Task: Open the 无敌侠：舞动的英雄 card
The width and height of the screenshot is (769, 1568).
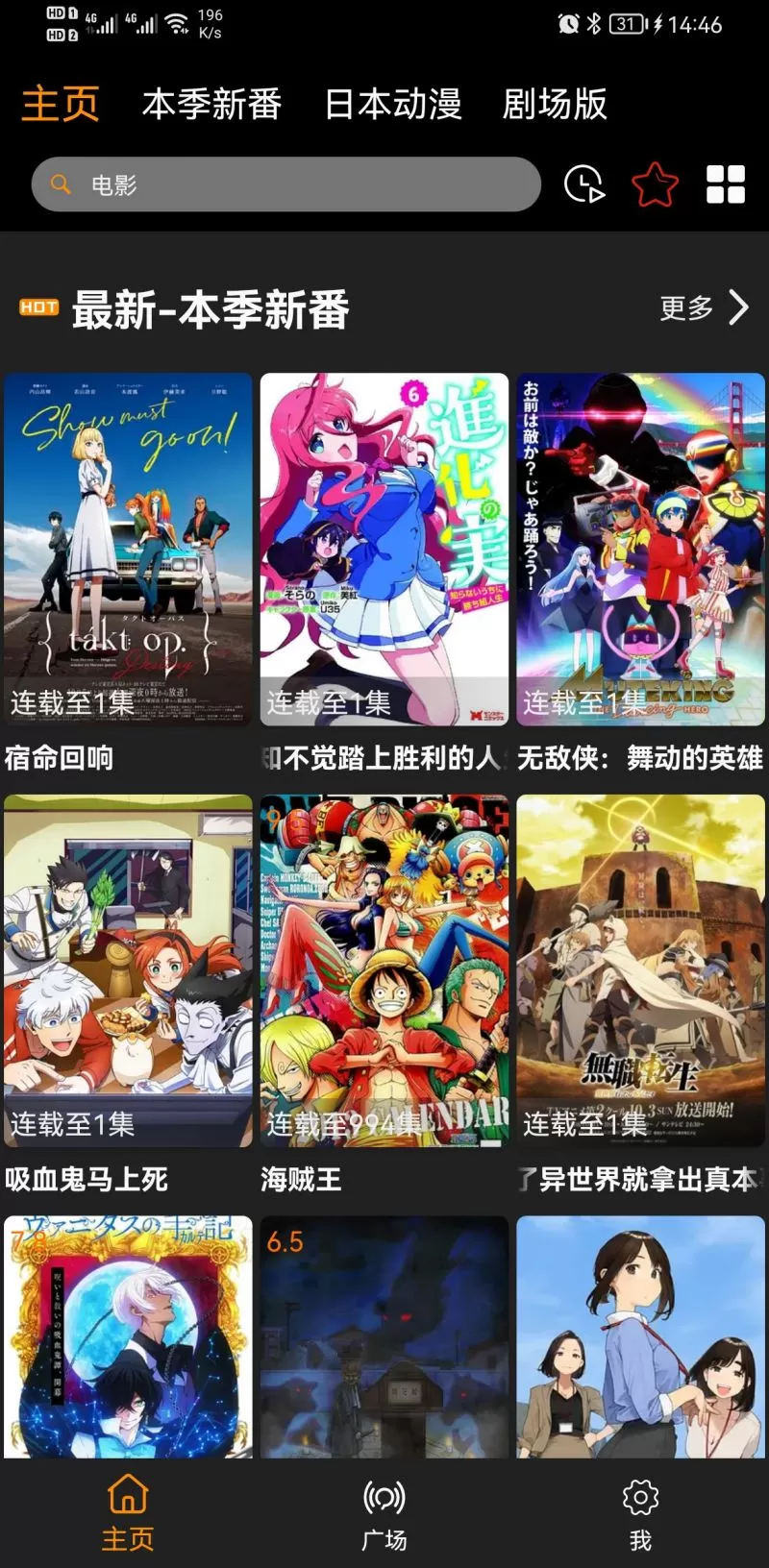Action: [x=640, y=549]
